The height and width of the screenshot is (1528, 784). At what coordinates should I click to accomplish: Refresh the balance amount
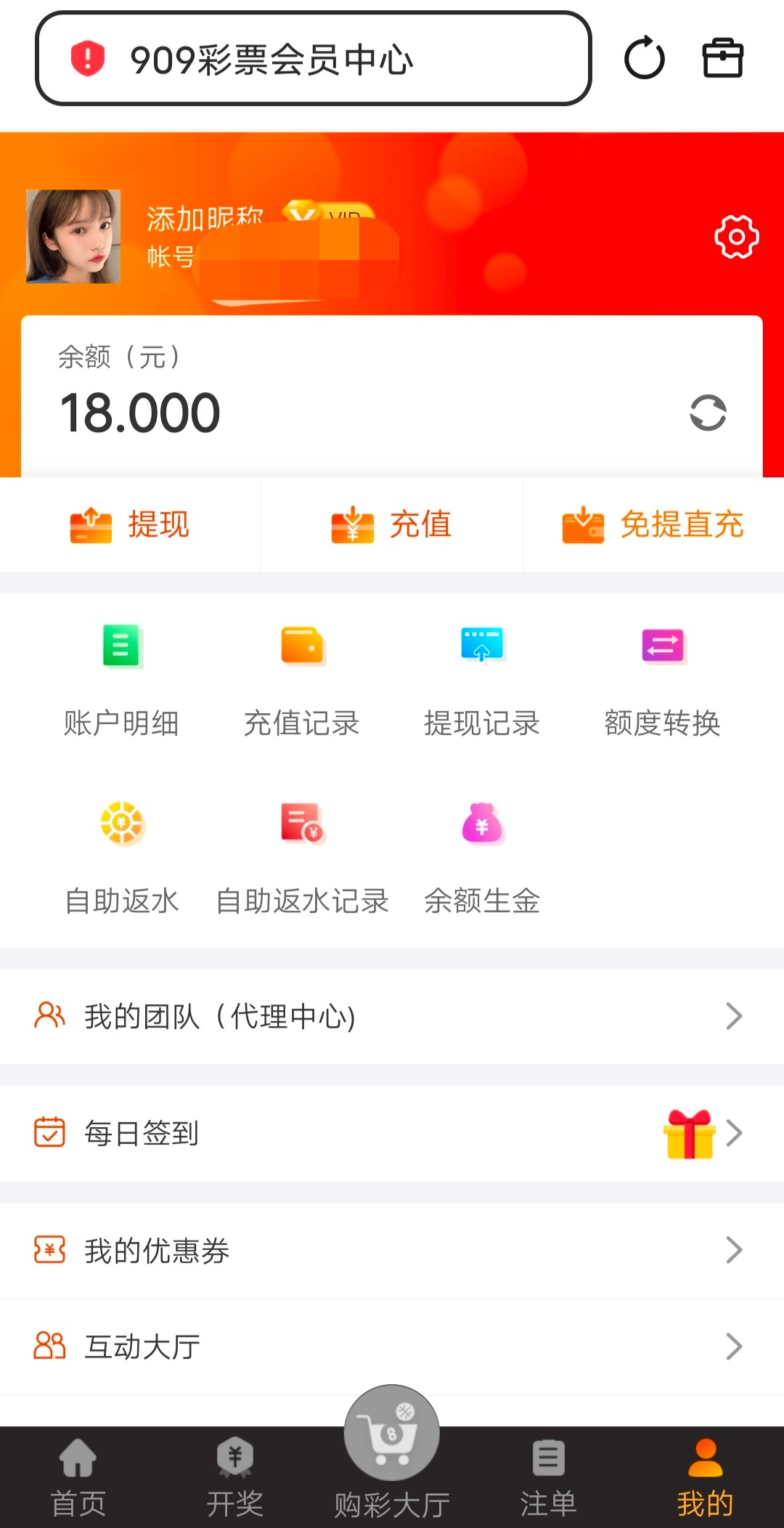tap(708, 413)
